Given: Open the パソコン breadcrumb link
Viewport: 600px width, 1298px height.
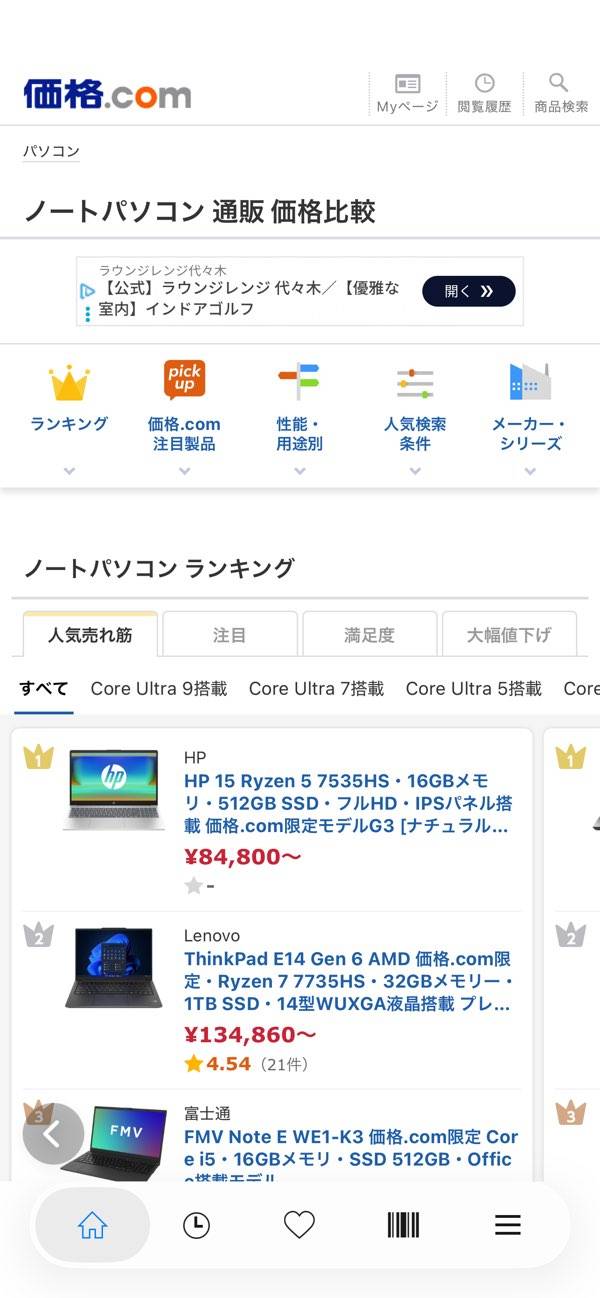Looking at the screenshot, I should [51, 151].
